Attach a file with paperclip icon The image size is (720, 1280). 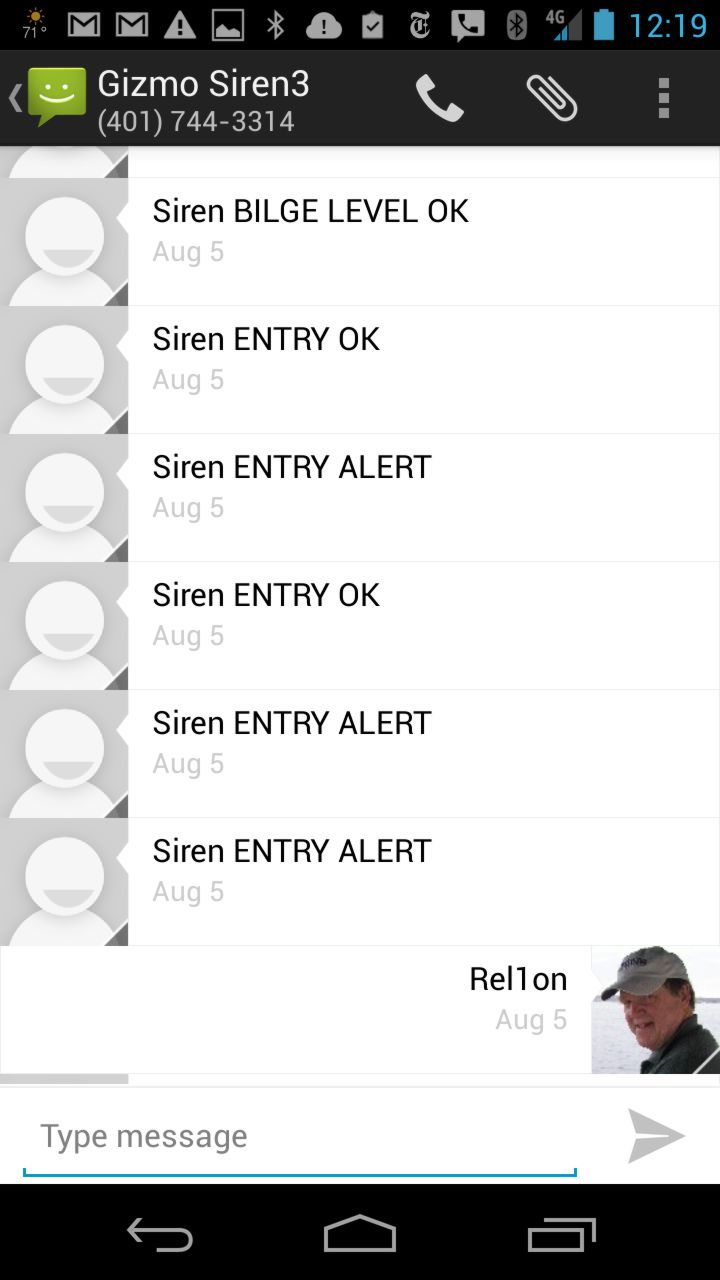tap(552, 98)
